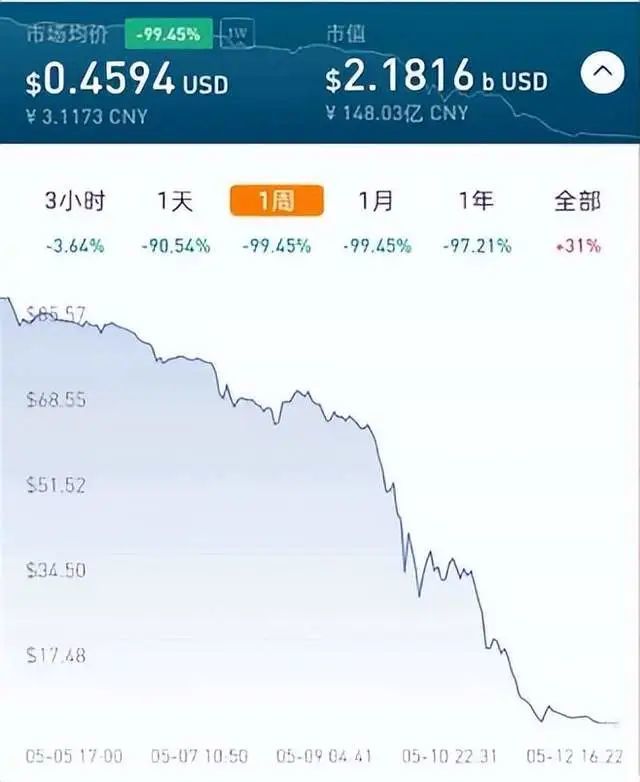Select the 1天 chart range
The height and width of the screenshot is (782, 640).
coord(175,201)
